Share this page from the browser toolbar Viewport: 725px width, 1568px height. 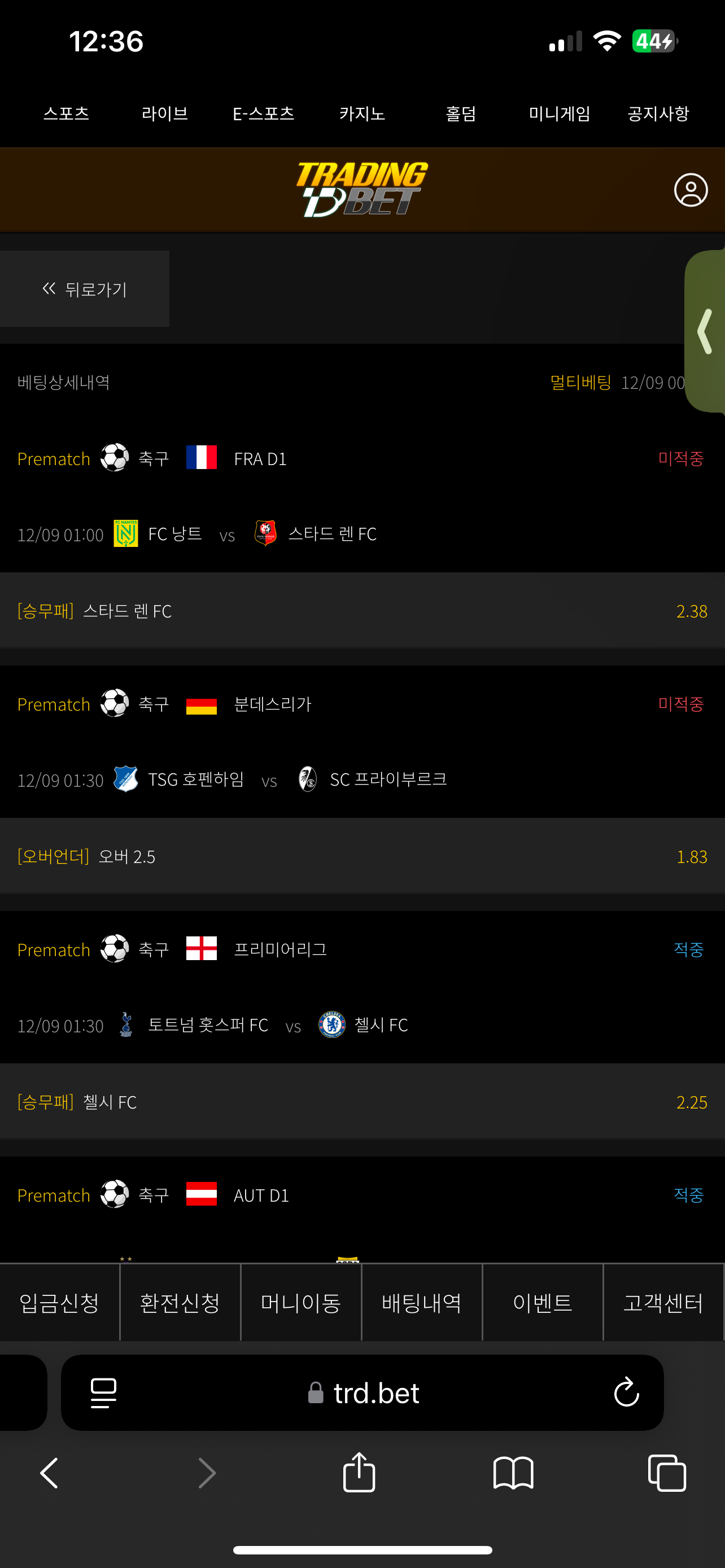(x=359, y=1473)
